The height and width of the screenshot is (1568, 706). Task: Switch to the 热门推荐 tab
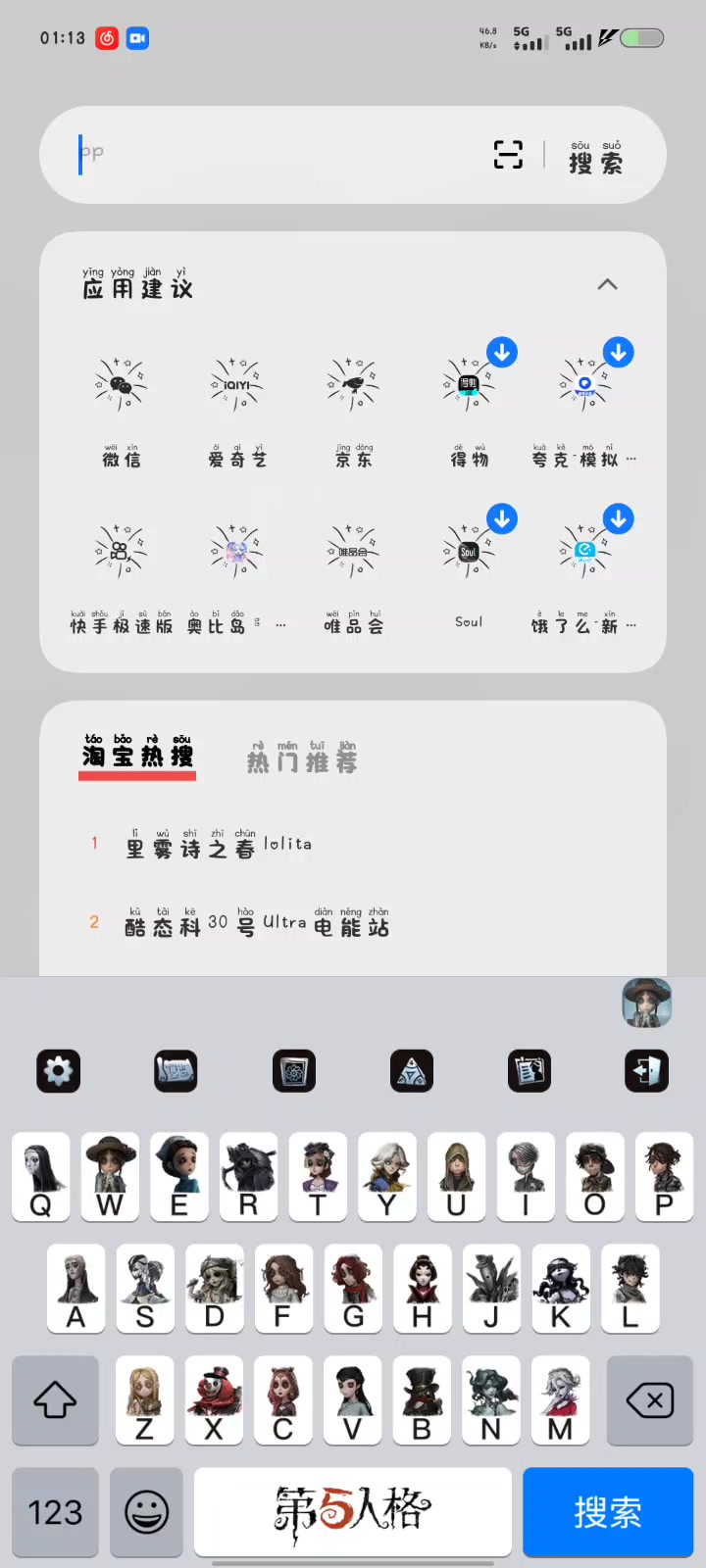click(x=302, y=758)
